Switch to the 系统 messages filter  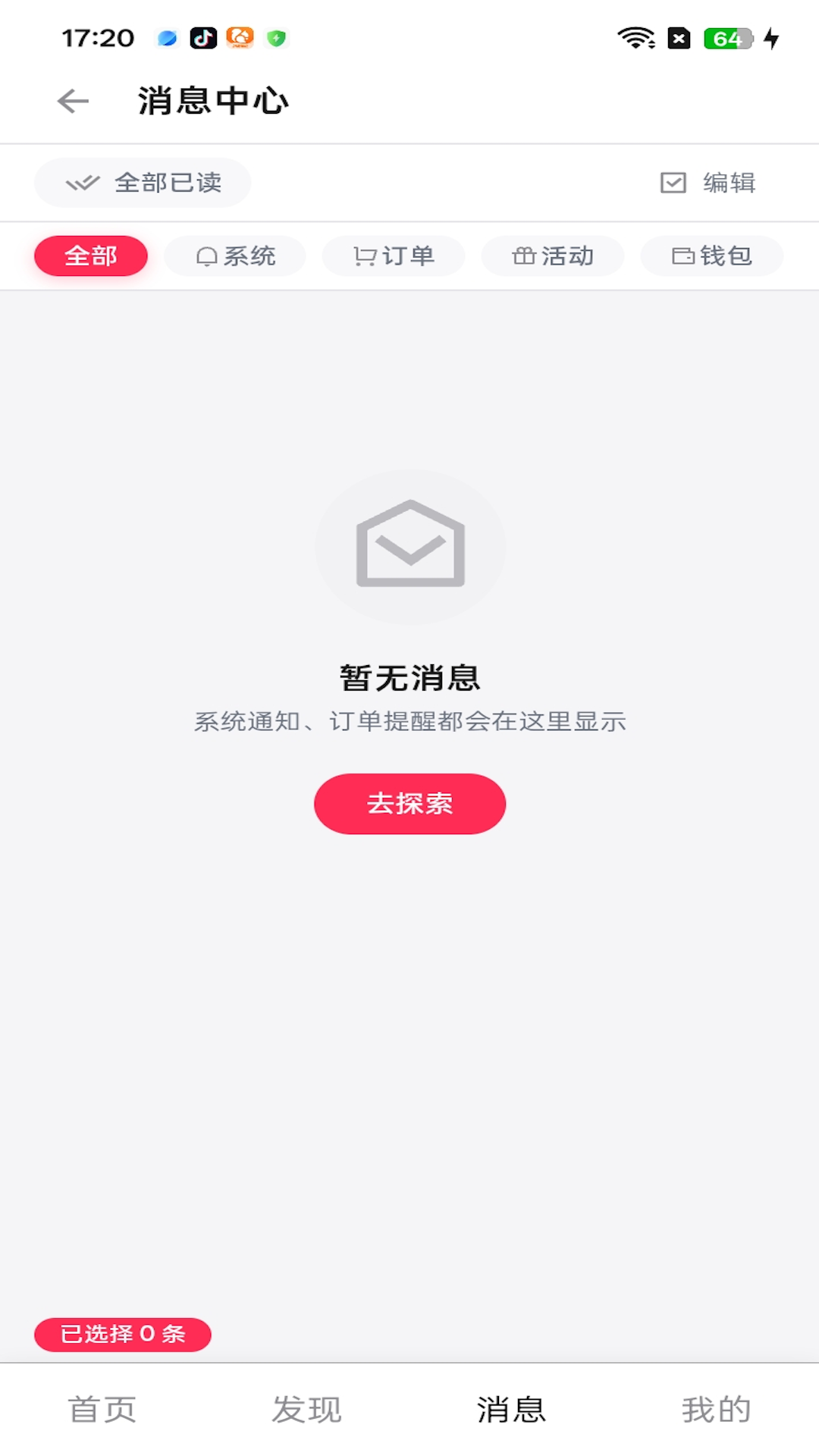point(235,256)
